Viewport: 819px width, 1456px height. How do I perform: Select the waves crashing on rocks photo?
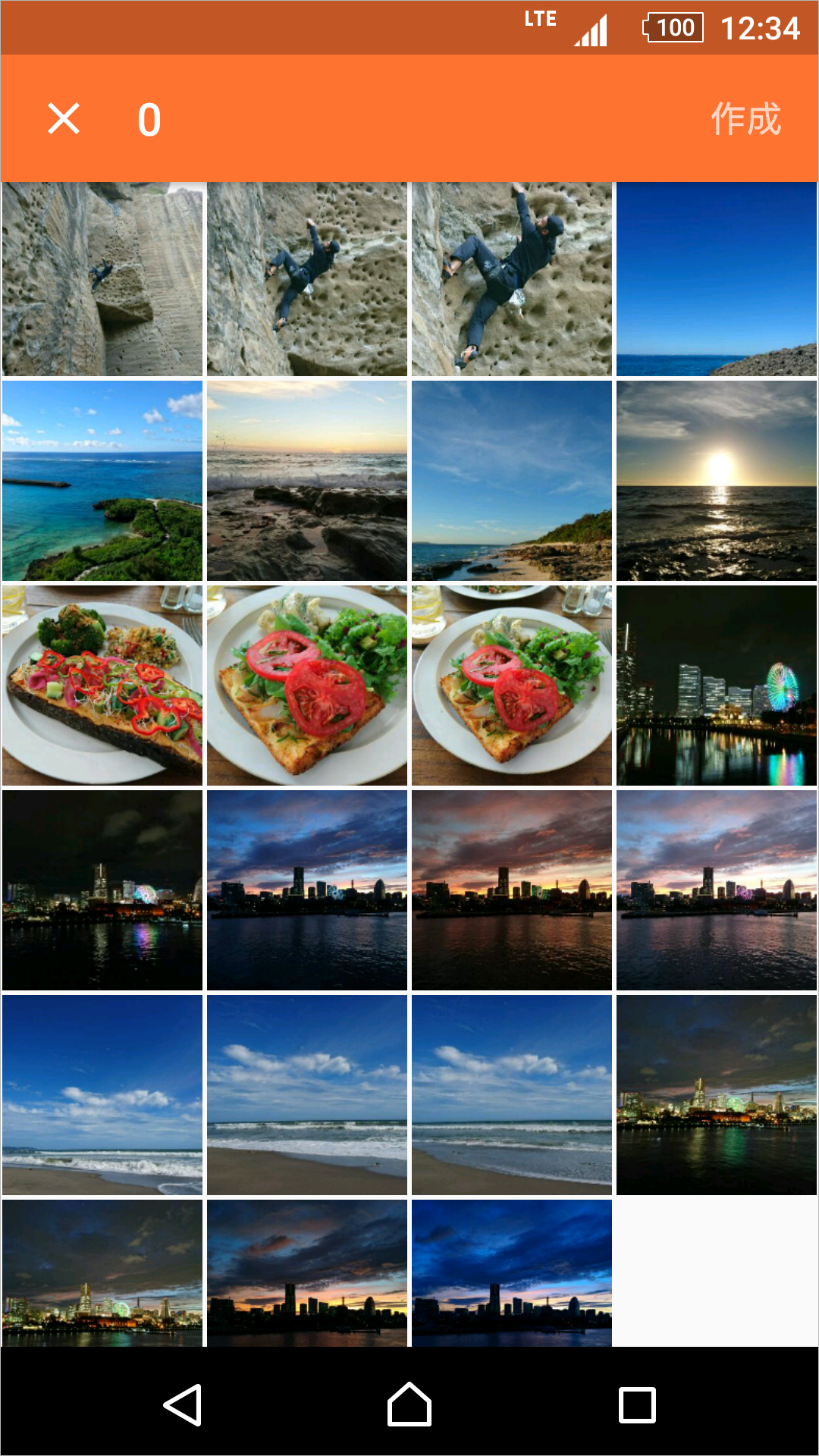(307, 481)
